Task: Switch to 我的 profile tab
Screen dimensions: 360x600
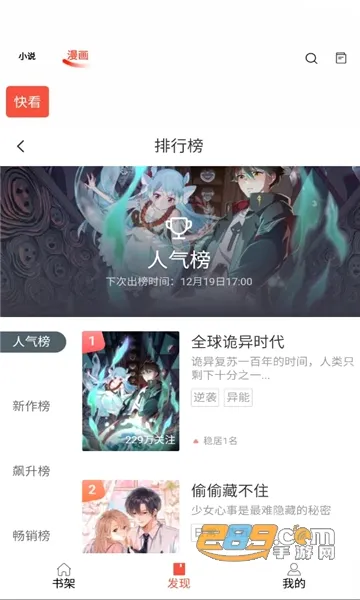Action: [x=294, y=576]
